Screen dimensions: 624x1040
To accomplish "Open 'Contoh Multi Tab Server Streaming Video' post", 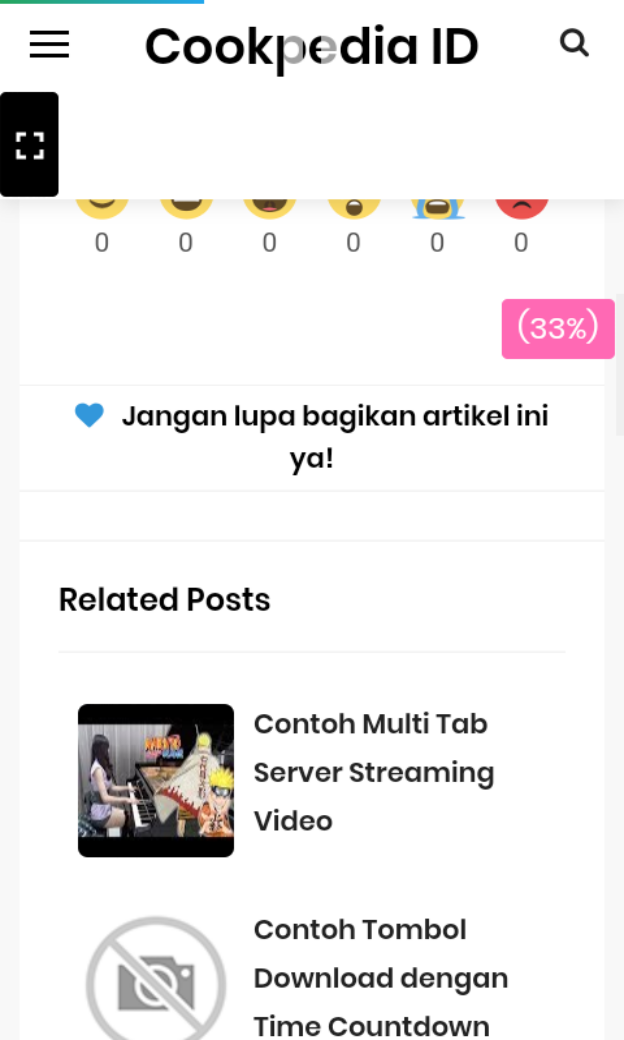I will 373,772.
